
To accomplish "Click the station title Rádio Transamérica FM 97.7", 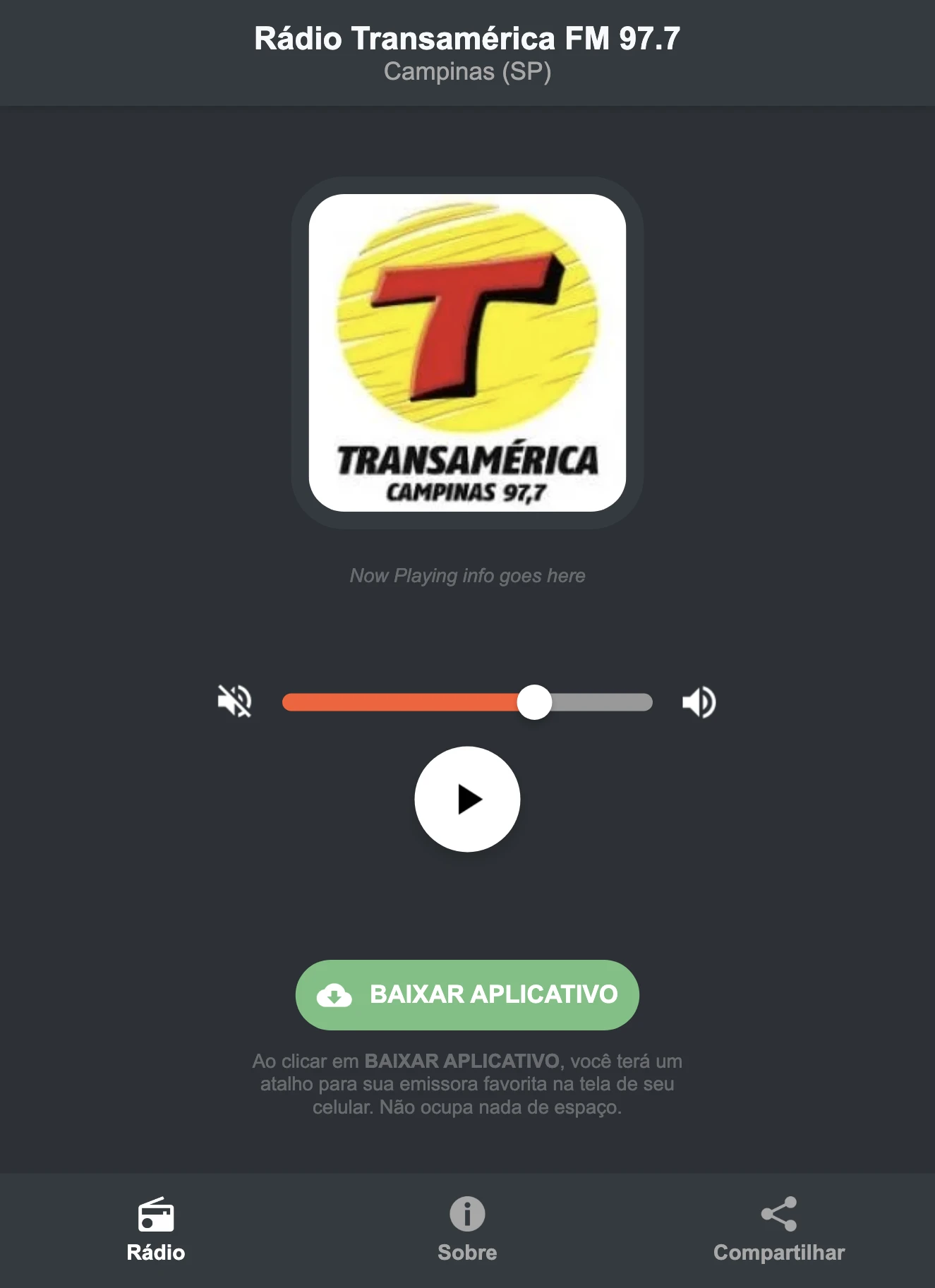I will 467,40.
